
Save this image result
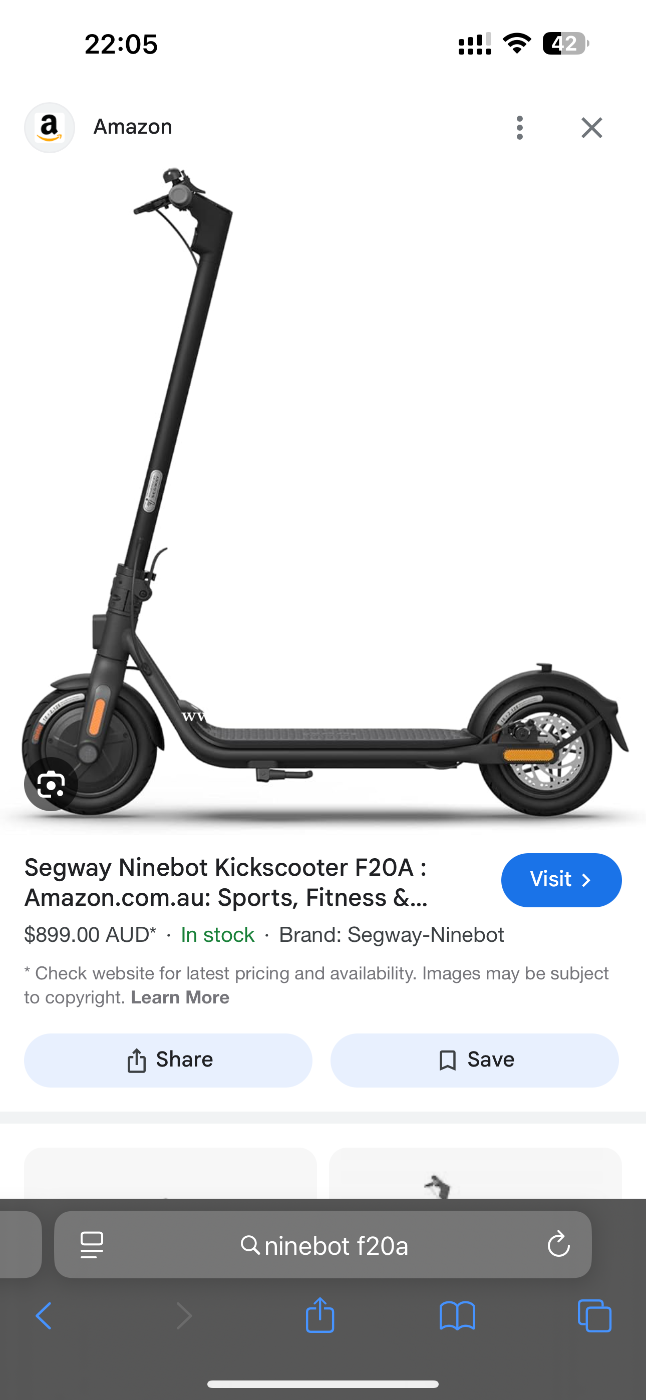click(x=475, y=1060)
